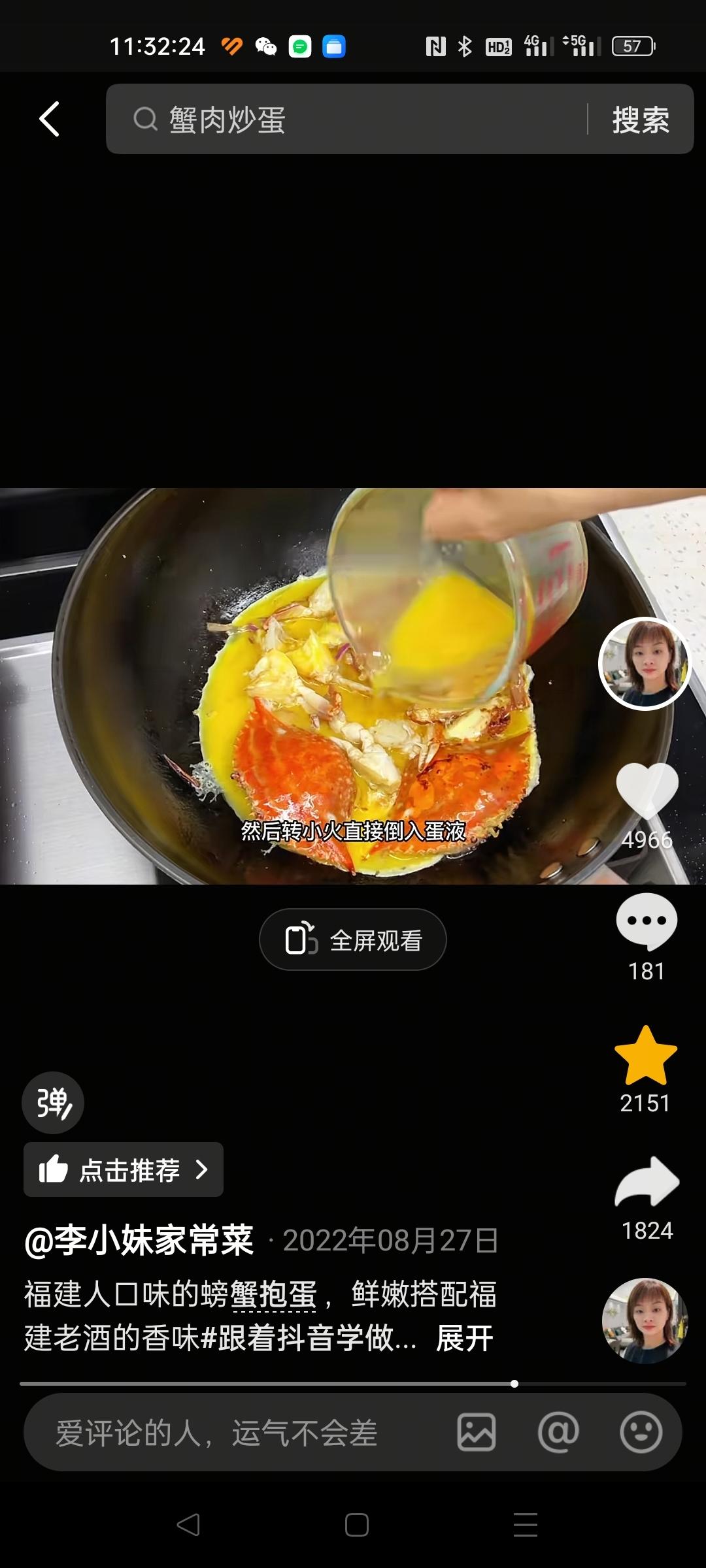The image size is (706, 1568).
Task: Share the video using the arrow icon
Action: coord(647,1181)
